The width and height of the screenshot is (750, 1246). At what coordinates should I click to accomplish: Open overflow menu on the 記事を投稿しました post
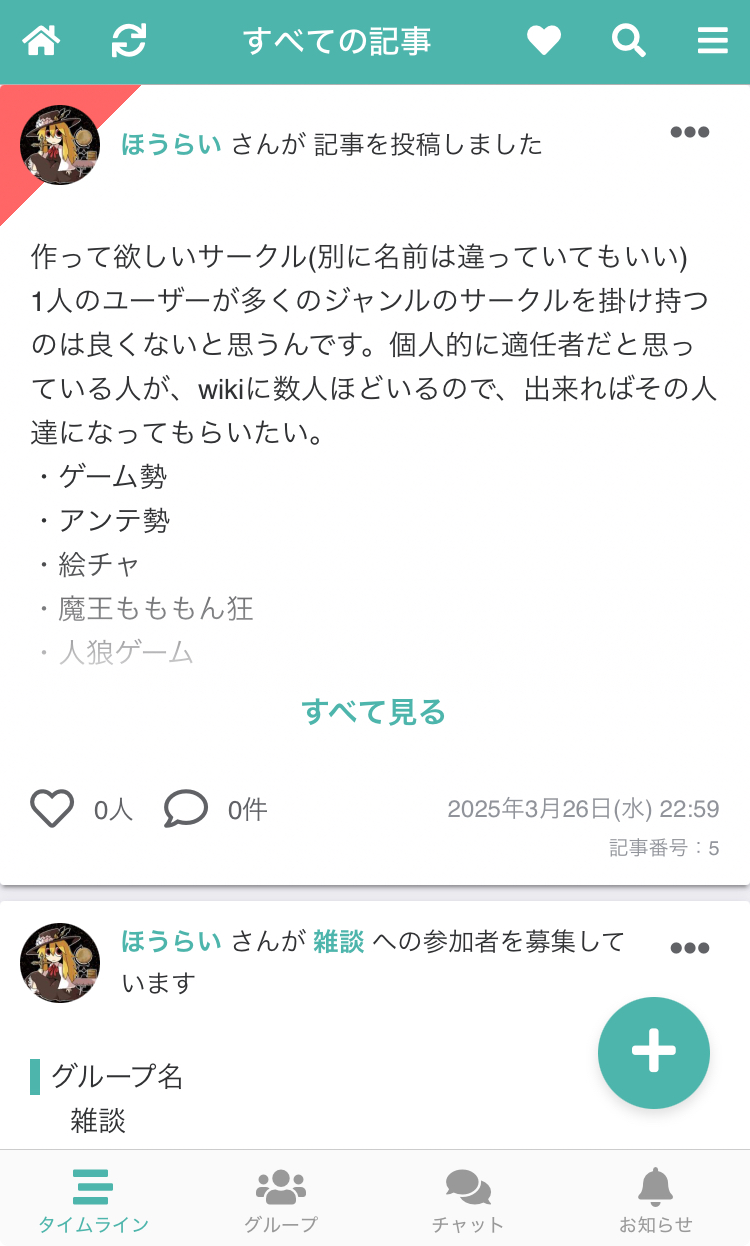689,132
